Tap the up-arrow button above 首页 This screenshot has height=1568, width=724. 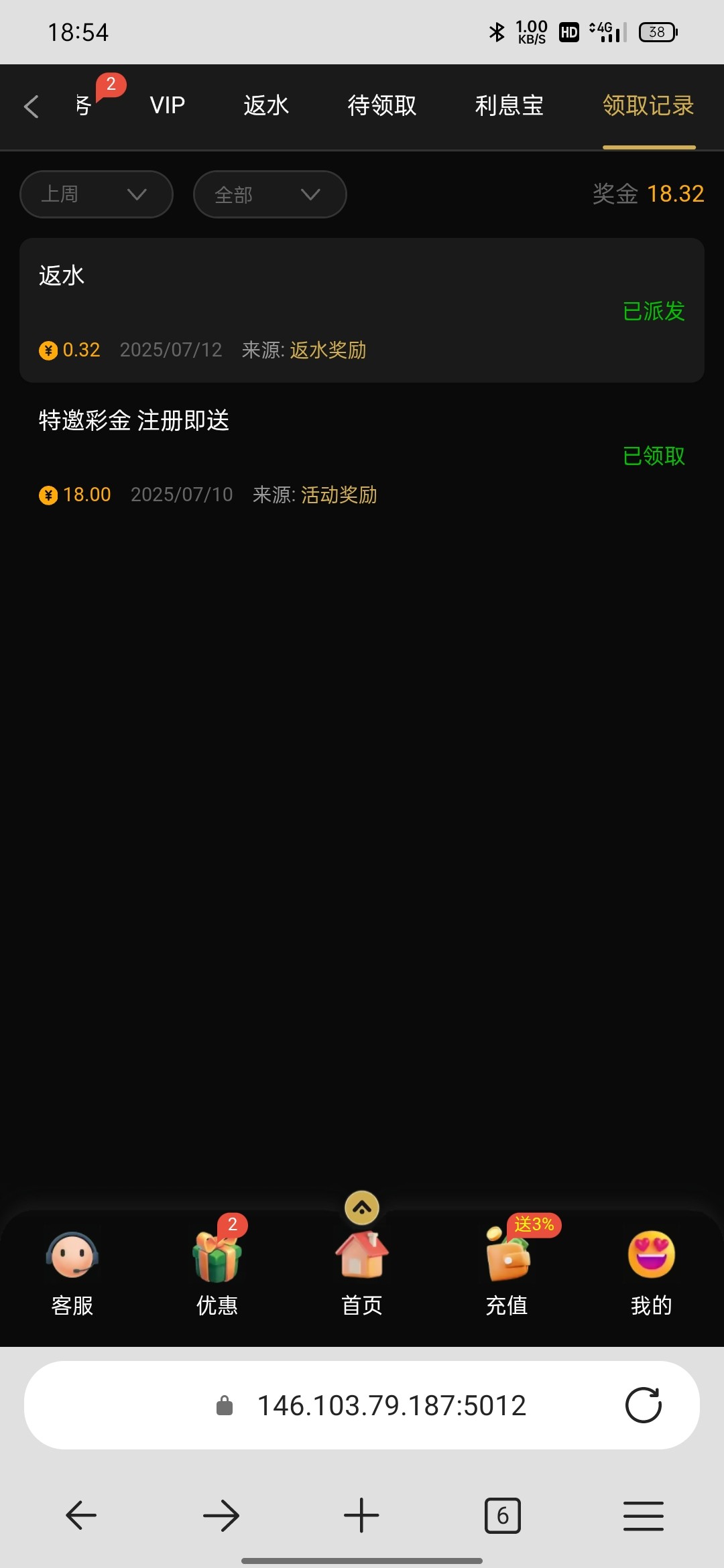(362, 1208)
